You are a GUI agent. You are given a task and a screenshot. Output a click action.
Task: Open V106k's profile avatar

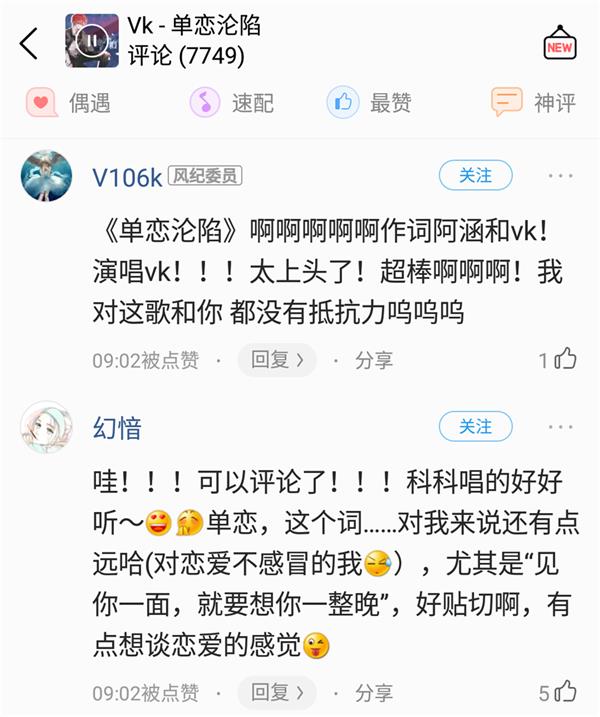click(46, 177)
